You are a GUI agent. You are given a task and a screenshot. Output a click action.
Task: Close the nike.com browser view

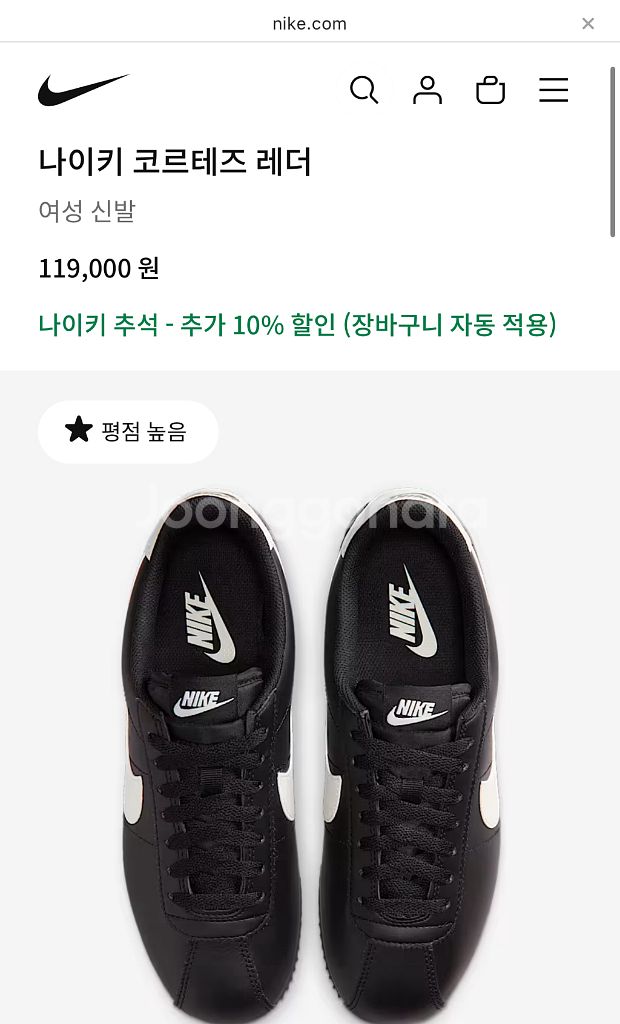pyautogui.click(x=588, y=23)
